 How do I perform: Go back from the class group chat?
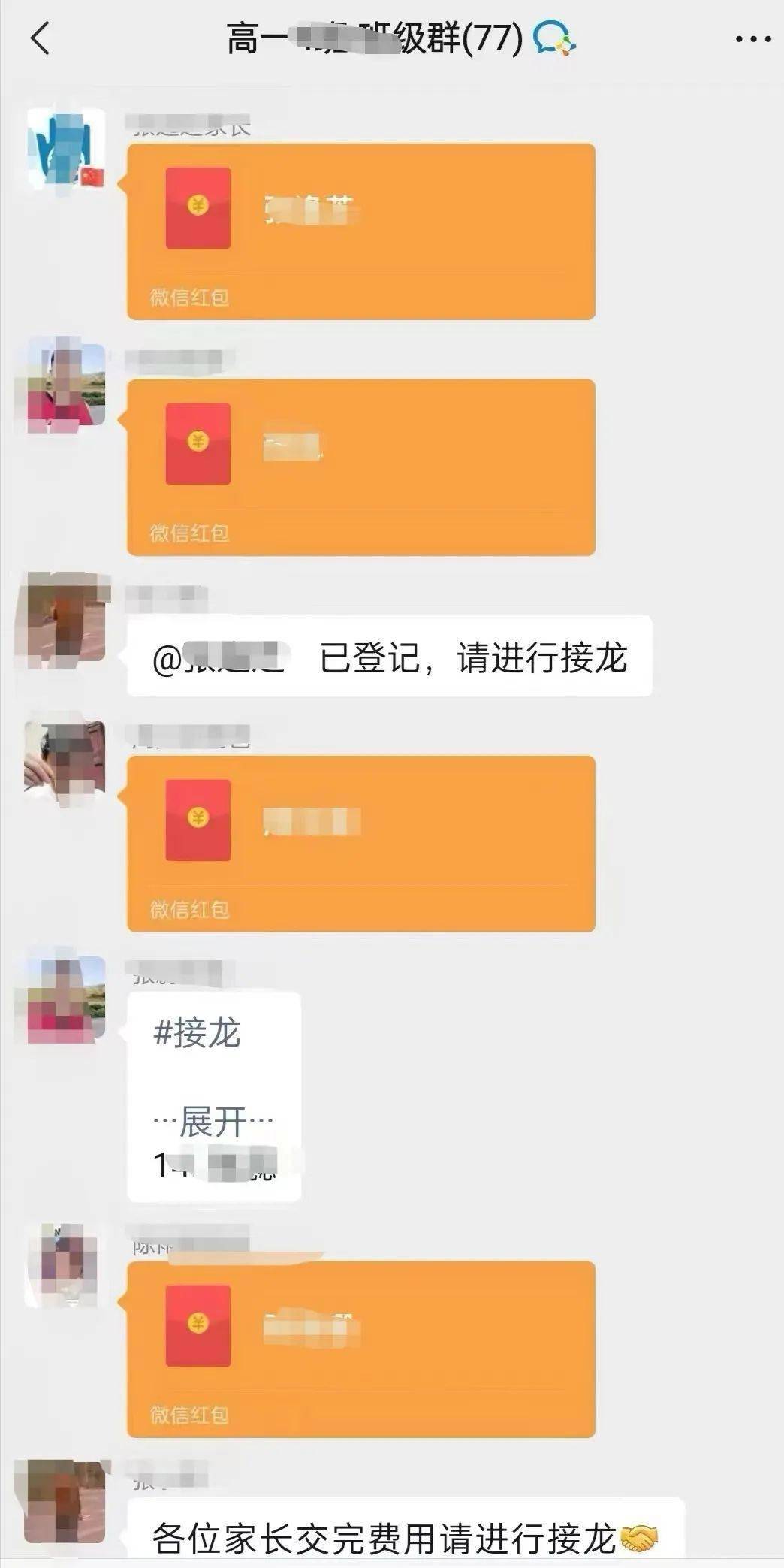41,38
